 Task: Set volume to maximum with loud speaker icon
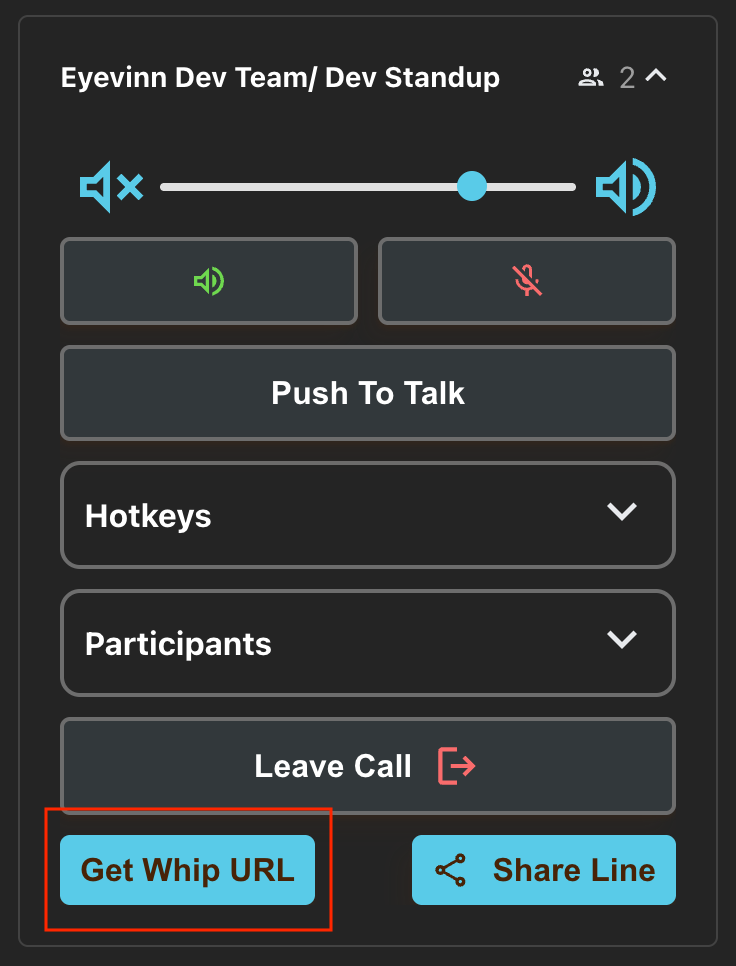[x=626, y=187]
